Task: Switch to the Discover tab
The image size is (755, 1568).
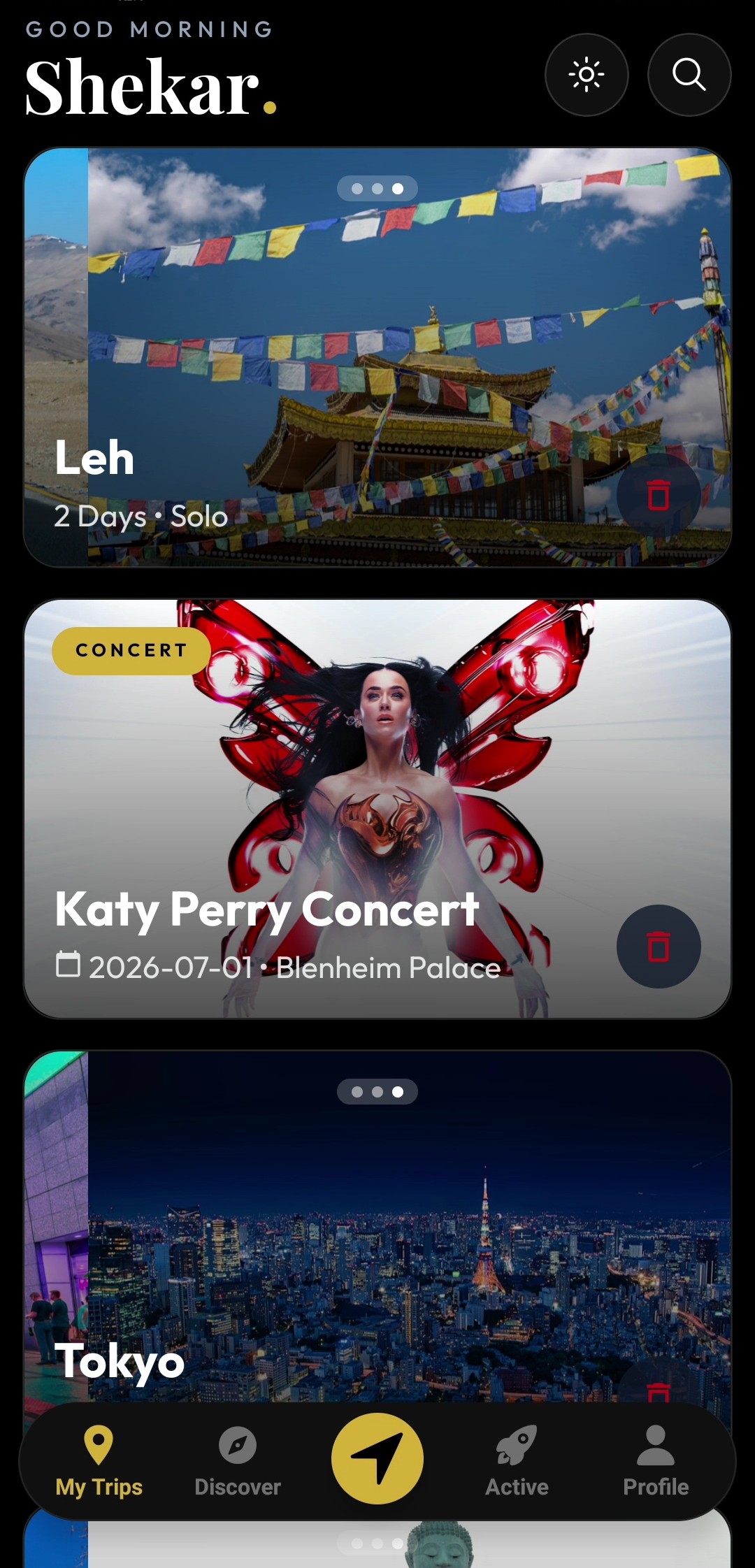Action: 238,1461
